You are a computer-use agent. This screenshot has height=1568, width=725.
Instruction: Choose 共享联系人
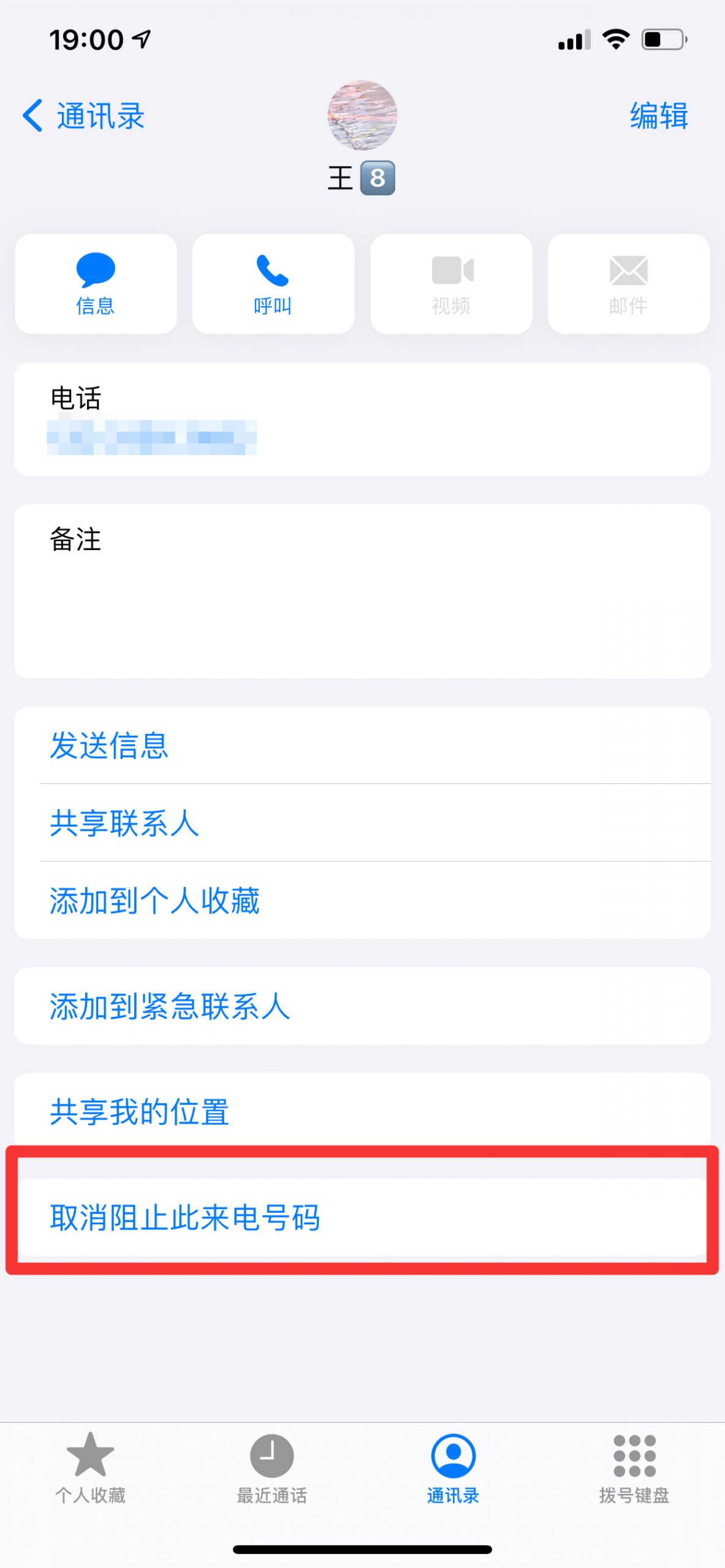coord(362,823)
